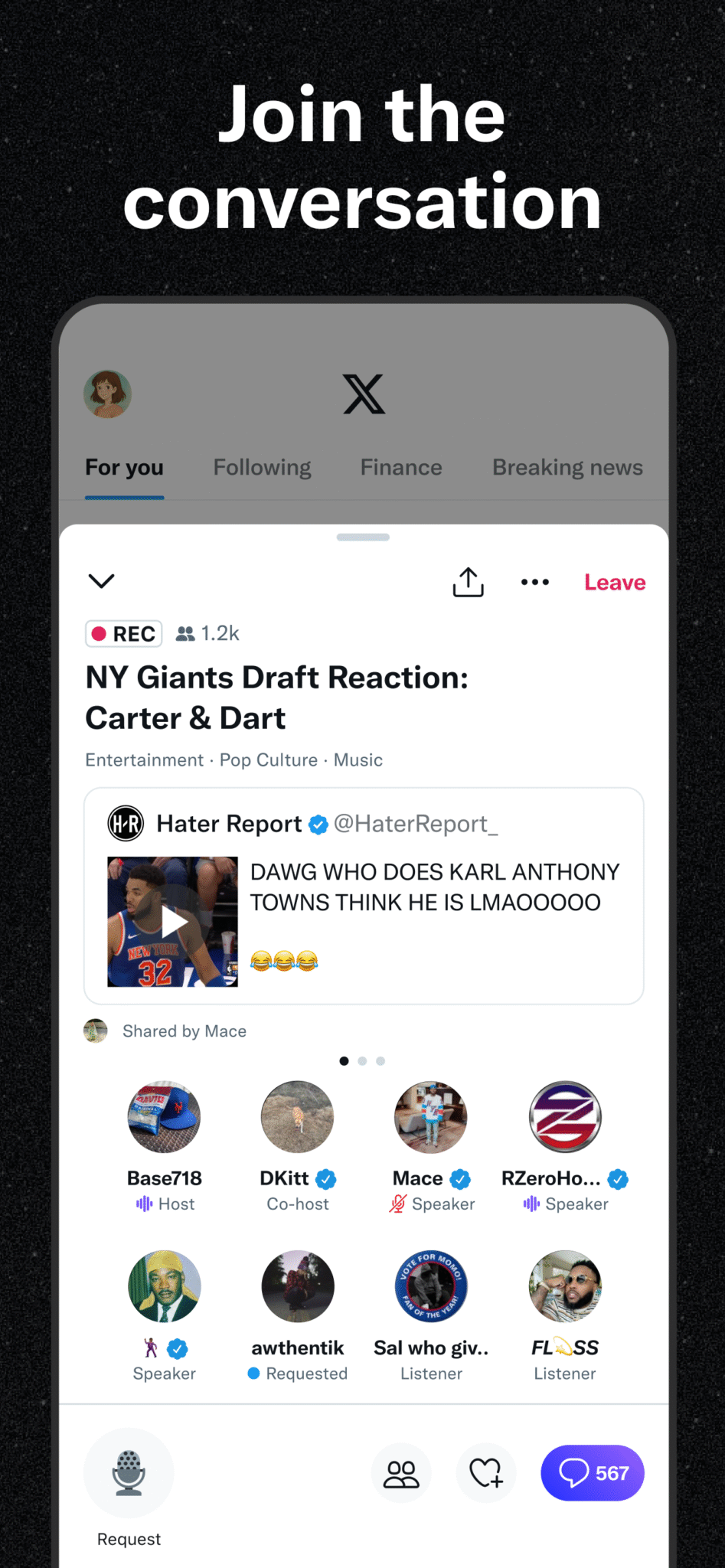Viewport: 725px width, 1568px height.
Task: Tap the participants list icon
Action: coord(401,1474)
